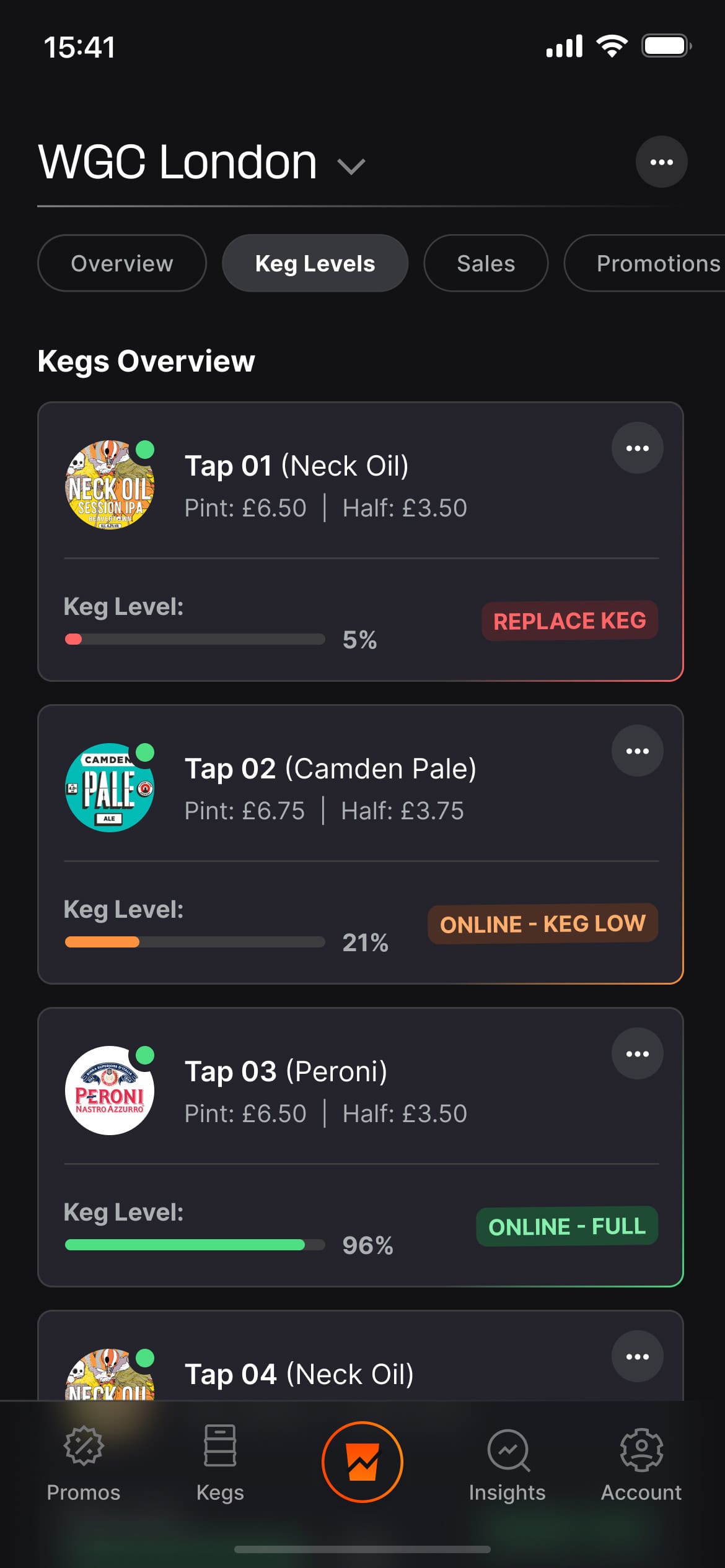The height and width of the screenshot is (1568, 725).
Task: Open the Tap 03 Peroni keg card
Action: click(x=361, y=1148)
